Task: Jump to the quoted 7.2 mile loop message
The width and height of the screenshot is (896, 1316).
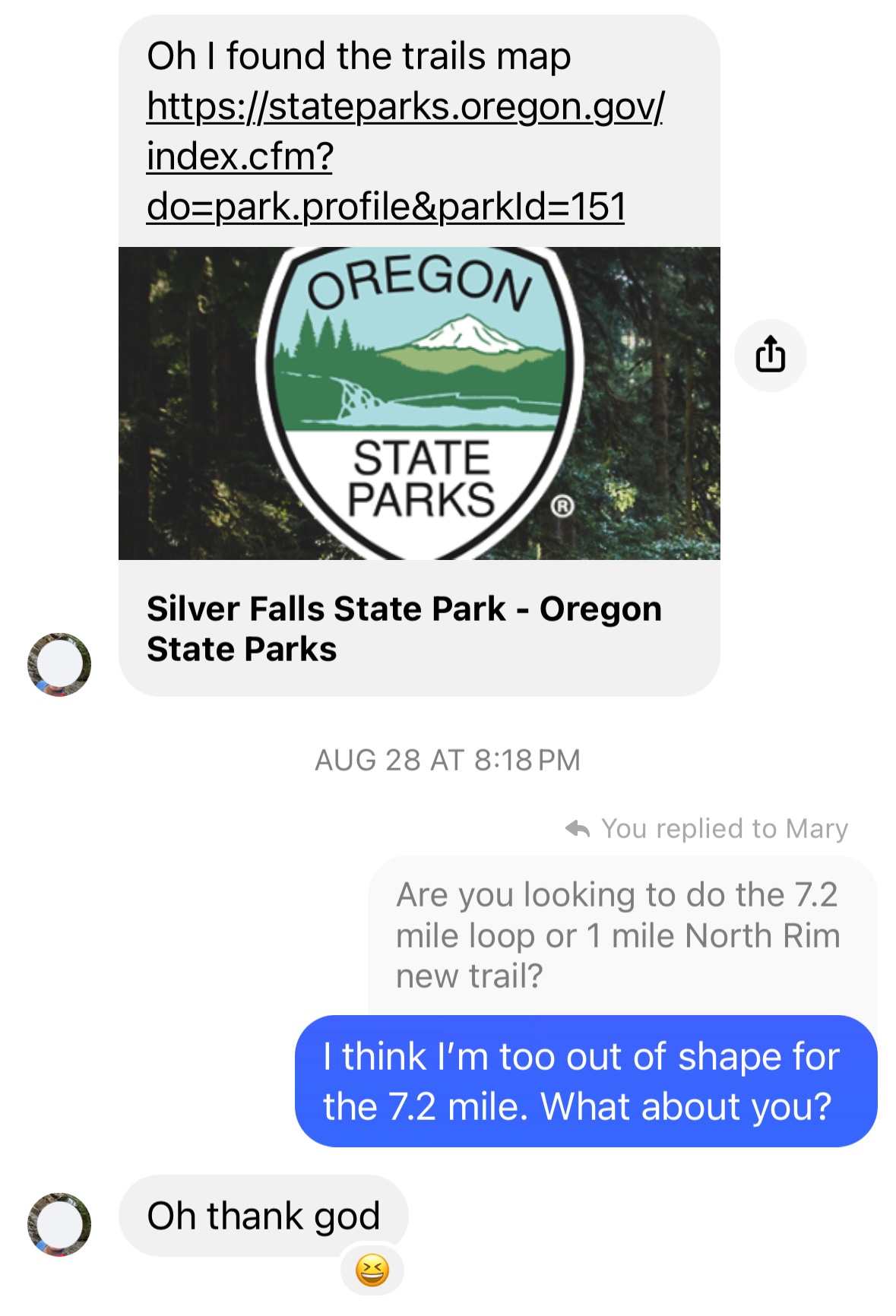Action: (x=617, y=935)
